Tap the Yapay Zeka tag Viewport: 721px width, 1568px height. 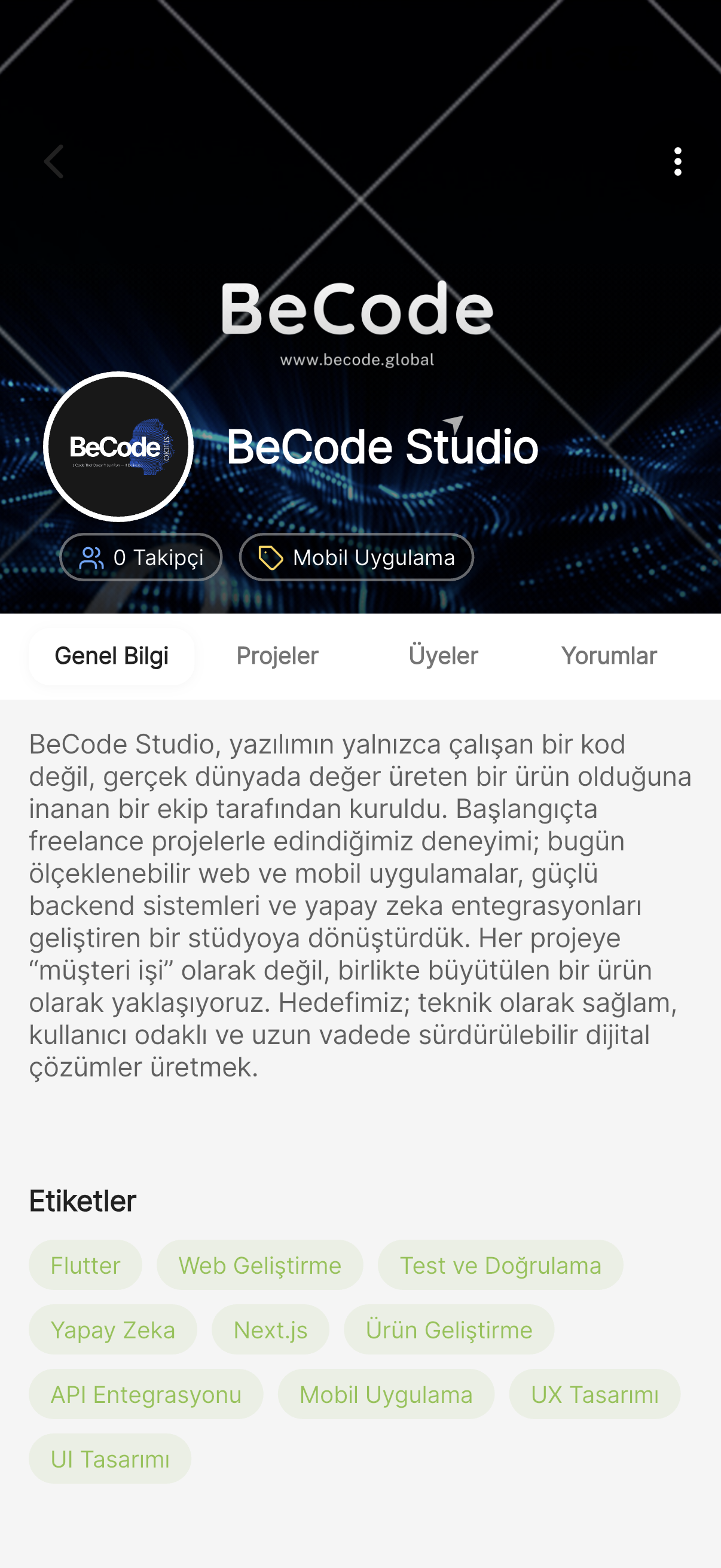point(112,1330)
